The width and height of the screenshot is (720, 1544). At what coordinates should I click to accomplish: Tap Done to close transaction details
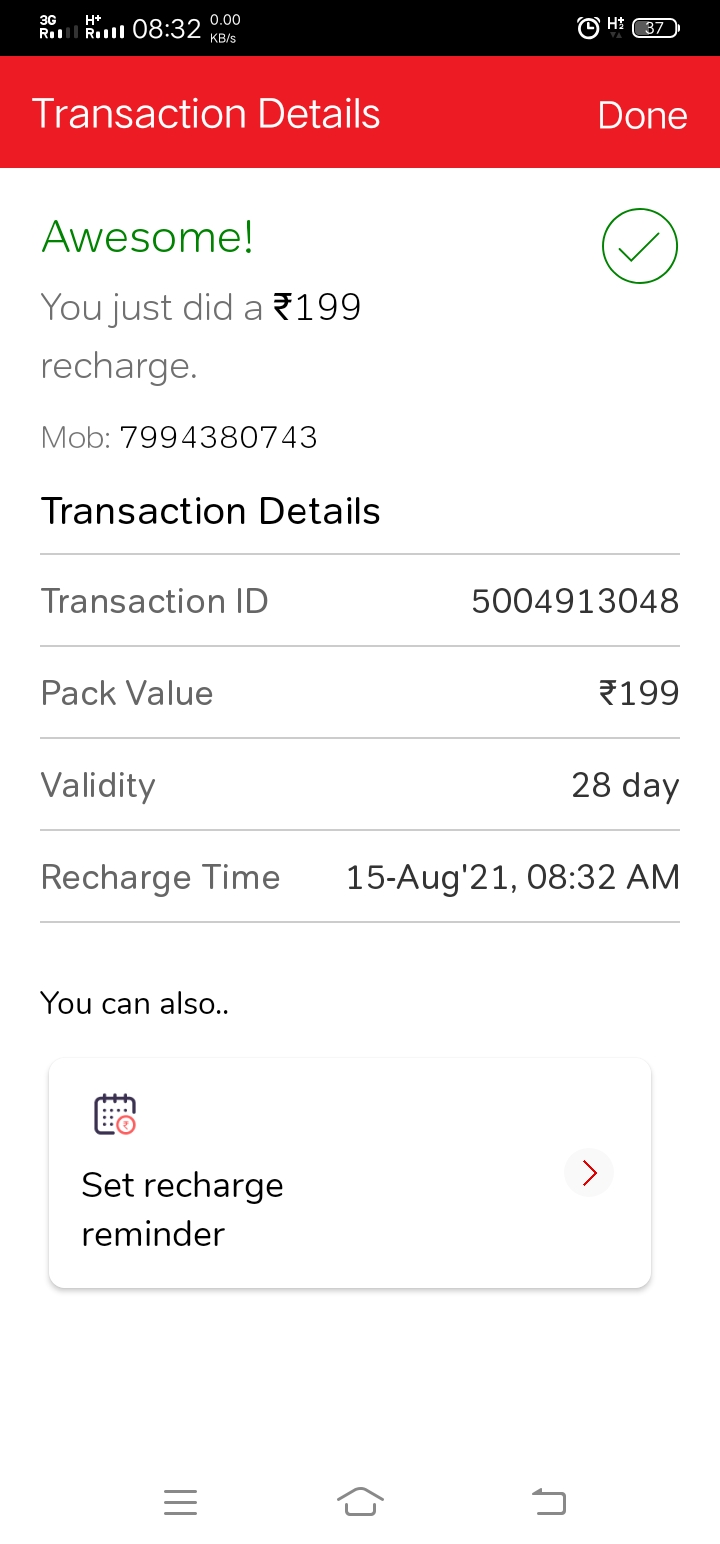642,115
